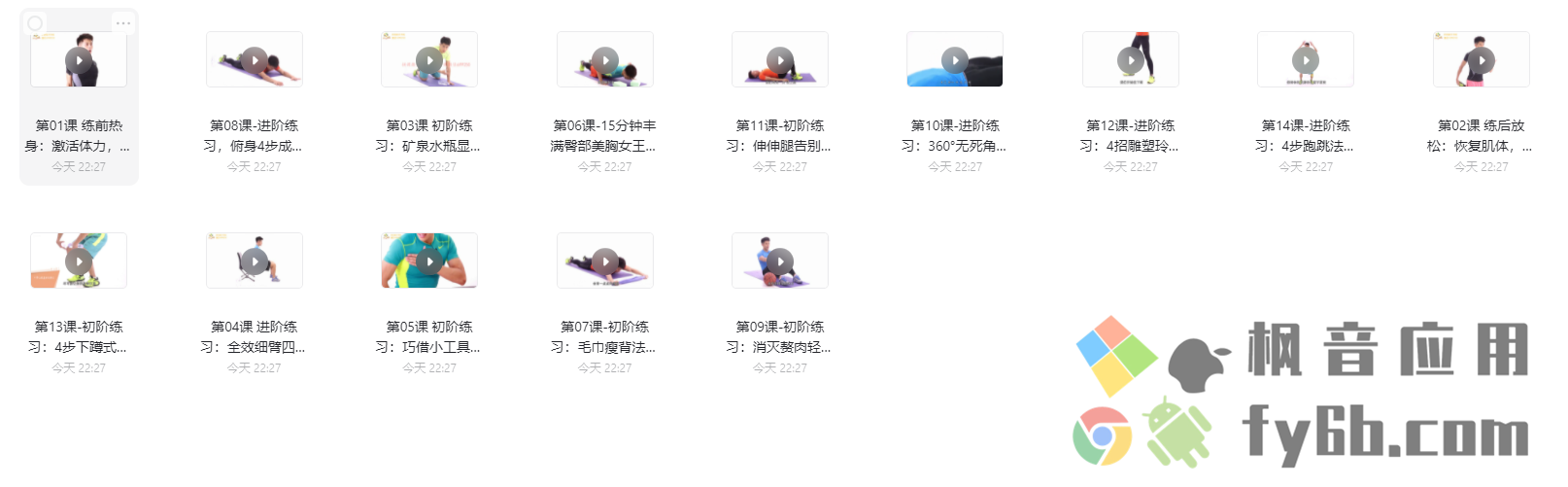Play 第06课-15分钟丰满臀部 video
The image size is (1568, 487).
[604, 60]
